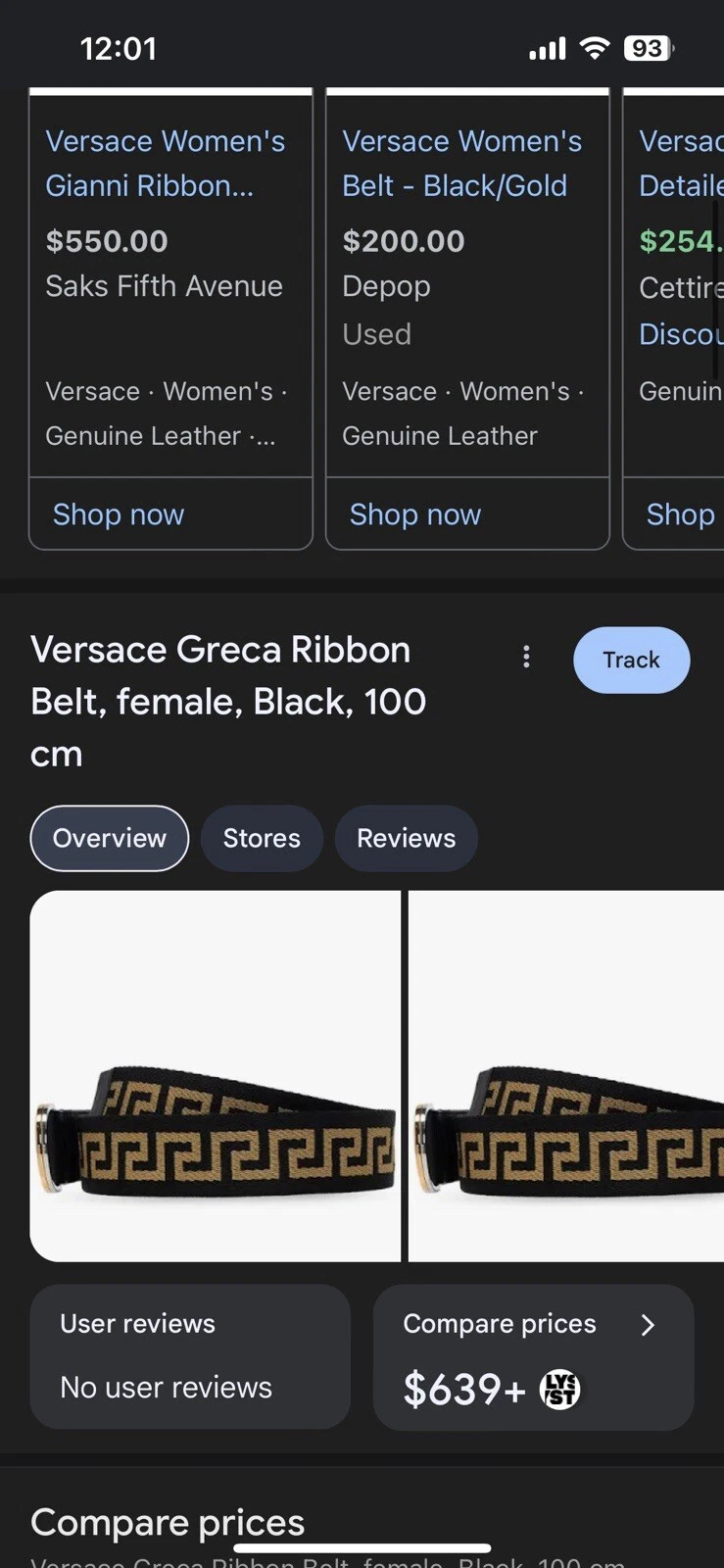Select the Overview tab
This screenshot has width=724, height=1568.
109,838
